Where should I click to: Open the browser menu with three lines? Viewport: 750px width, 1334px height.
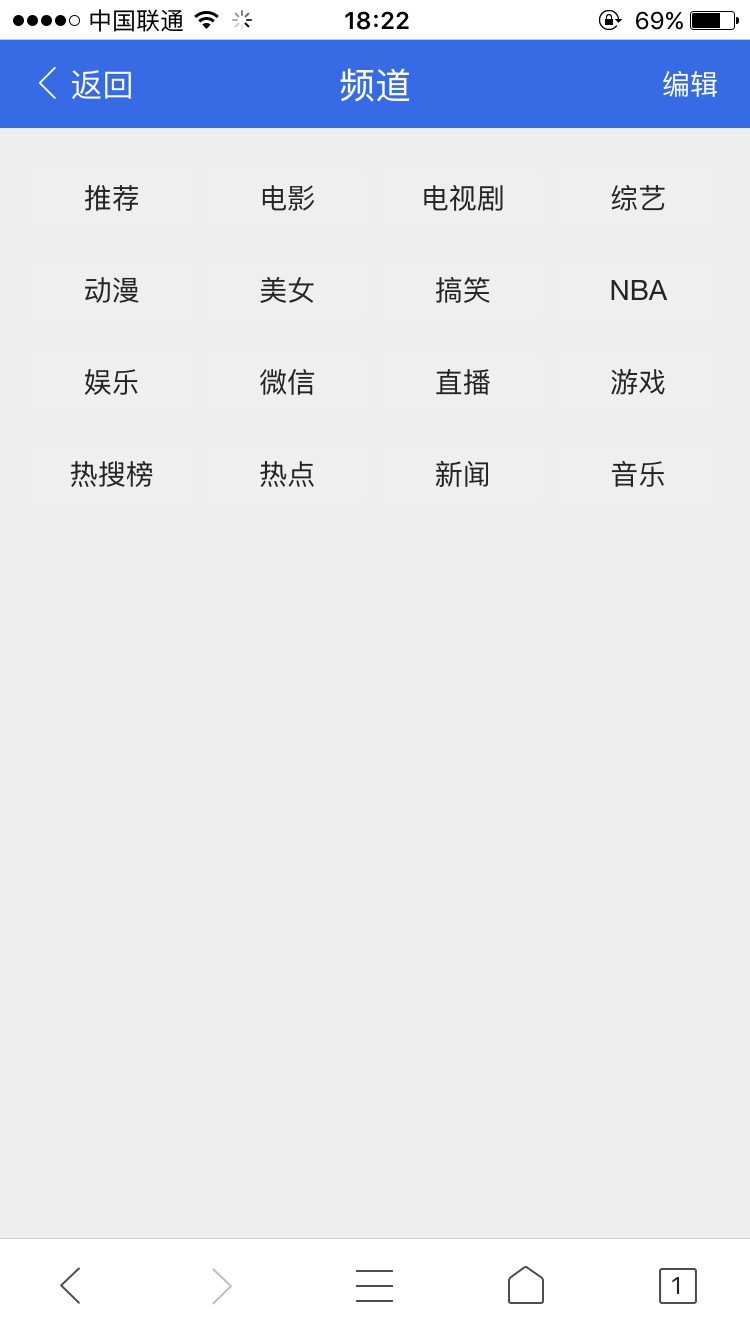(374, 1286)
